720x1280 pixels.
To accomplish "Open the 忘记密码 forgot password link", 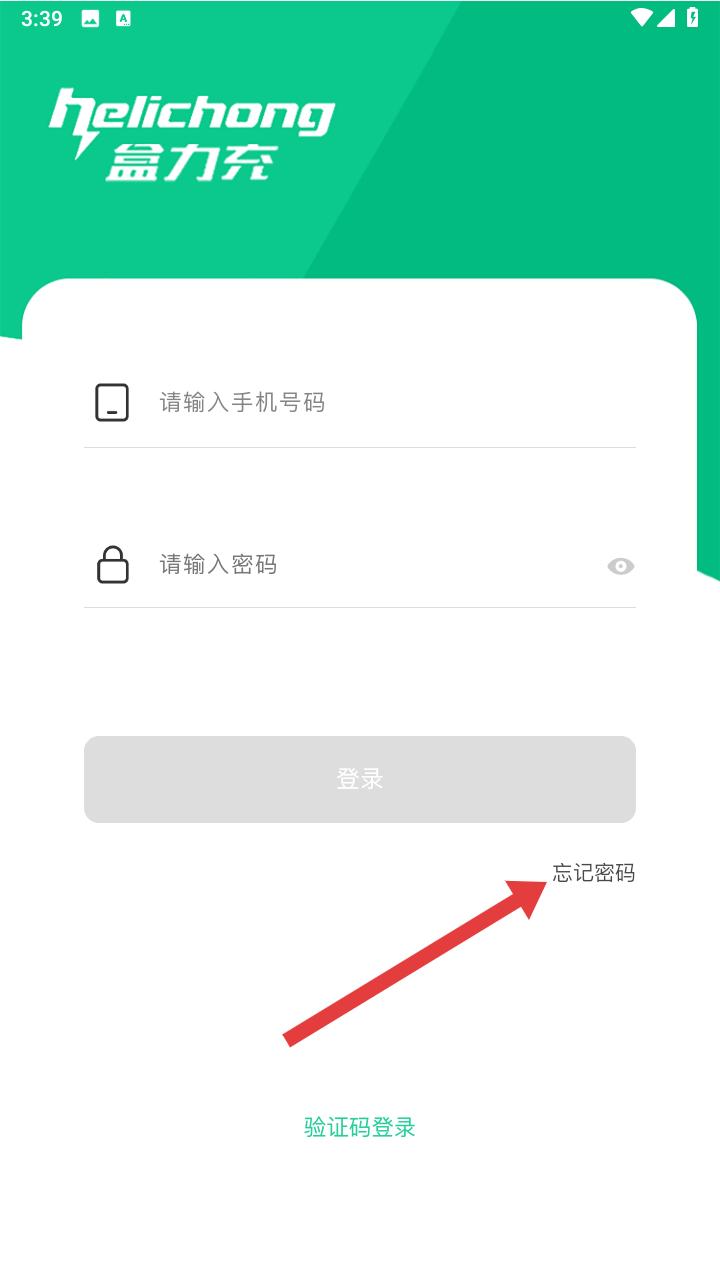I will 594,873.
